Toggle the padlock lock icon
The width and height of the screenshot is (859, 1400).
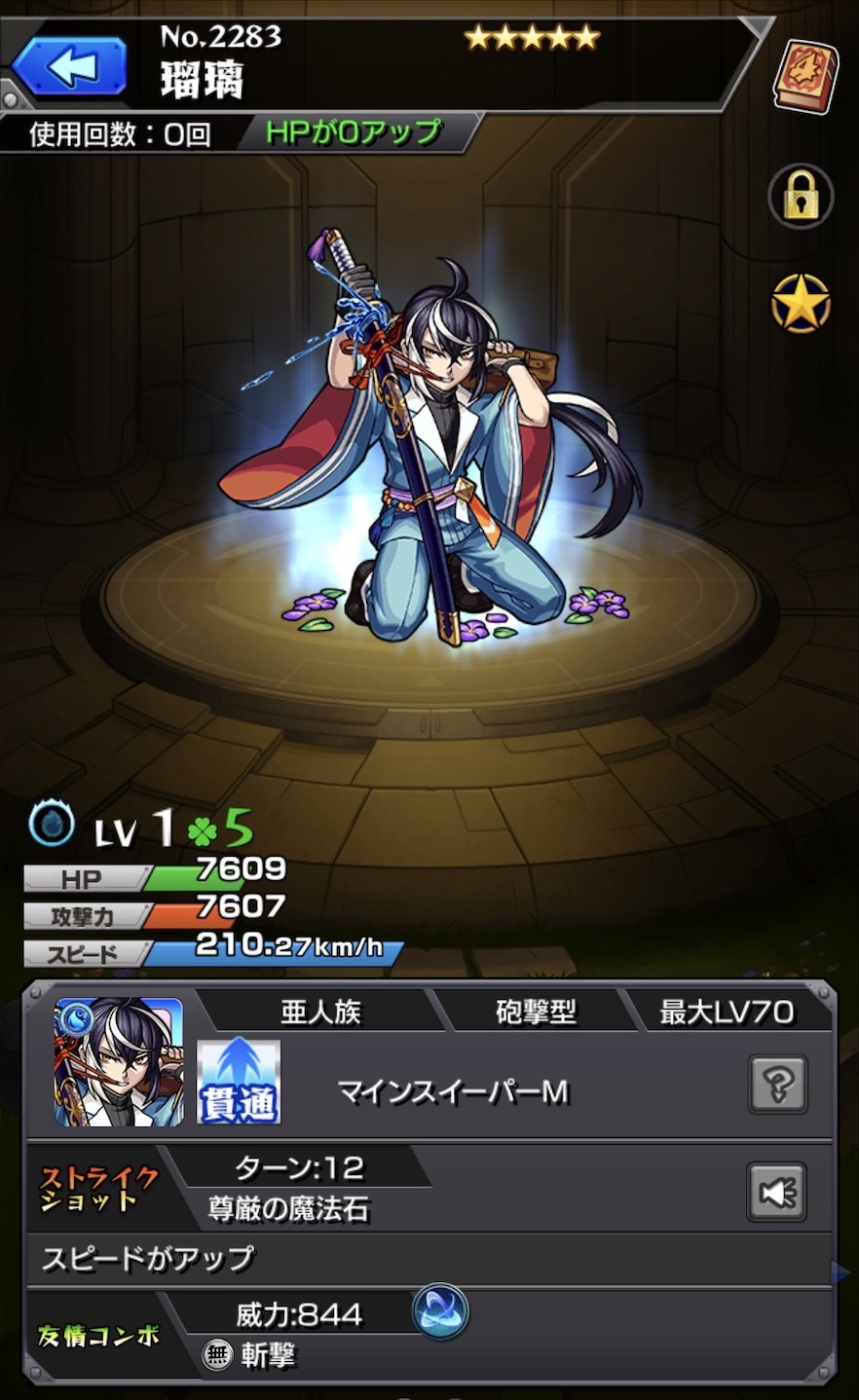pos(801,198)
